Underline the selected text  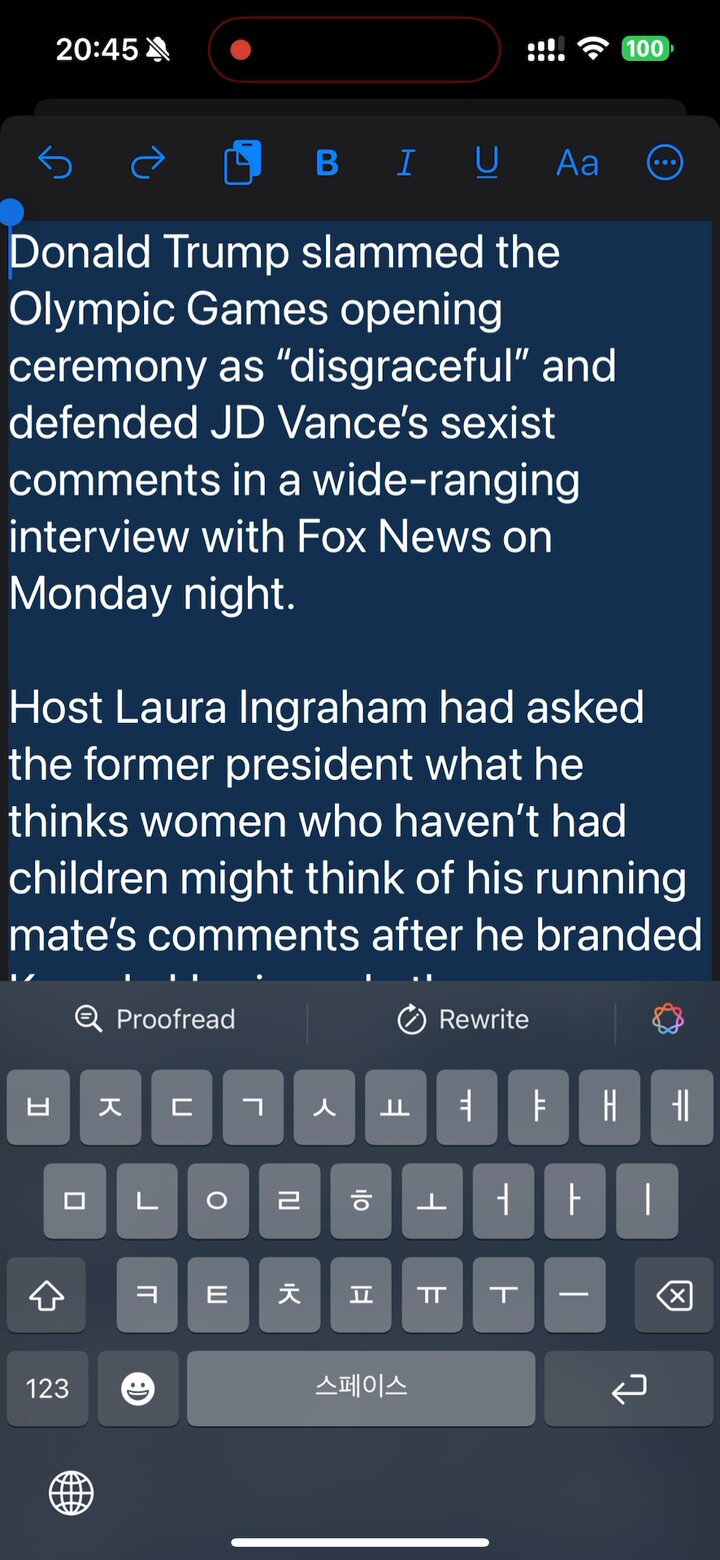pyautogui.click(x=487, y=162)
